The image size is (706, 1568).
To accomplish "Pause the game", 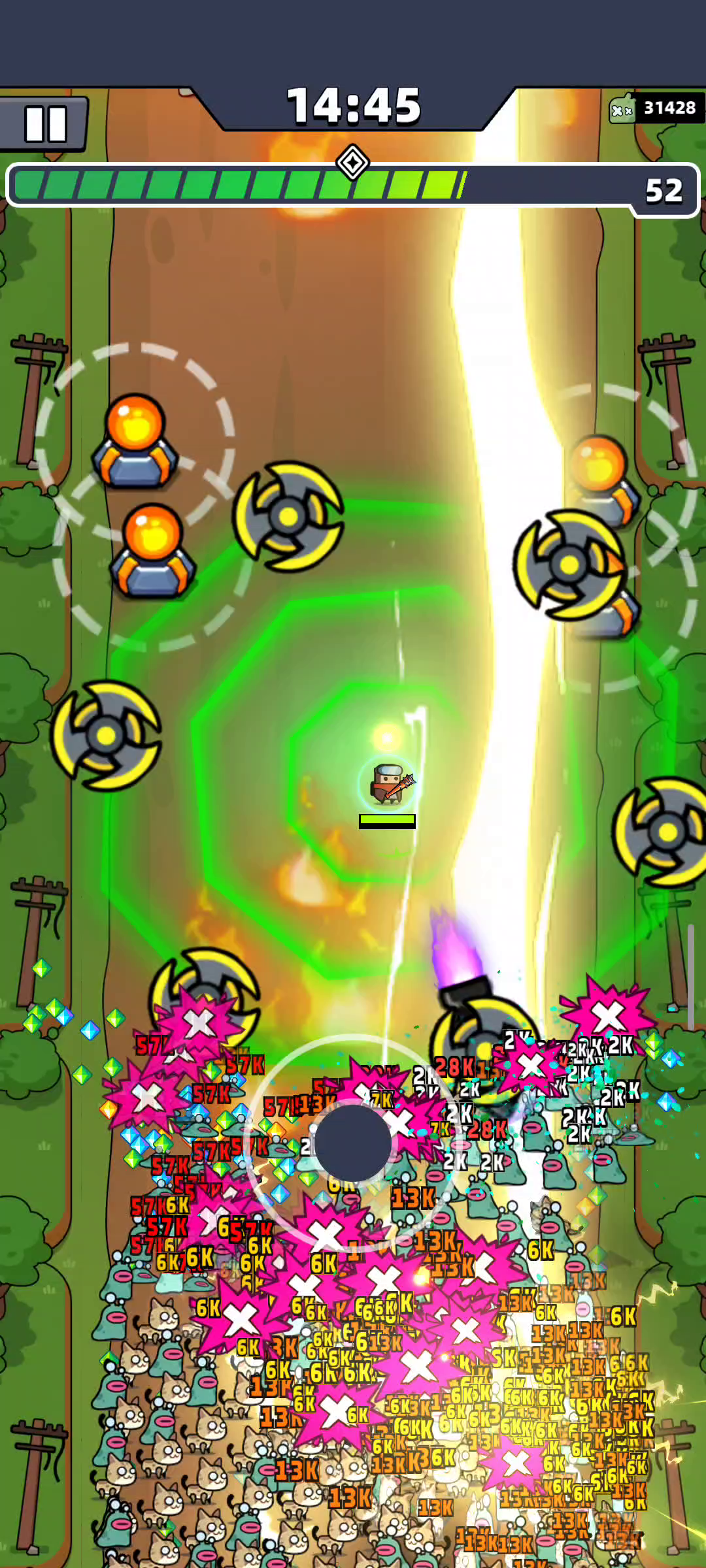I will (44, 123).
